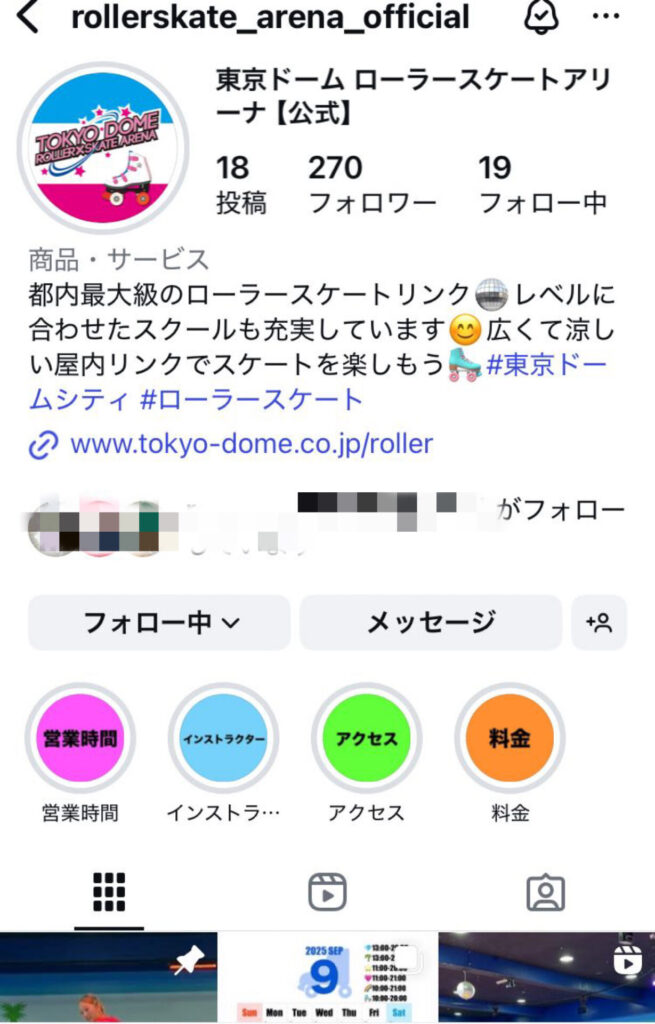Screen dimensions: 655x1024
Task: View the 270 followers list
Action: tap(372, 185)
